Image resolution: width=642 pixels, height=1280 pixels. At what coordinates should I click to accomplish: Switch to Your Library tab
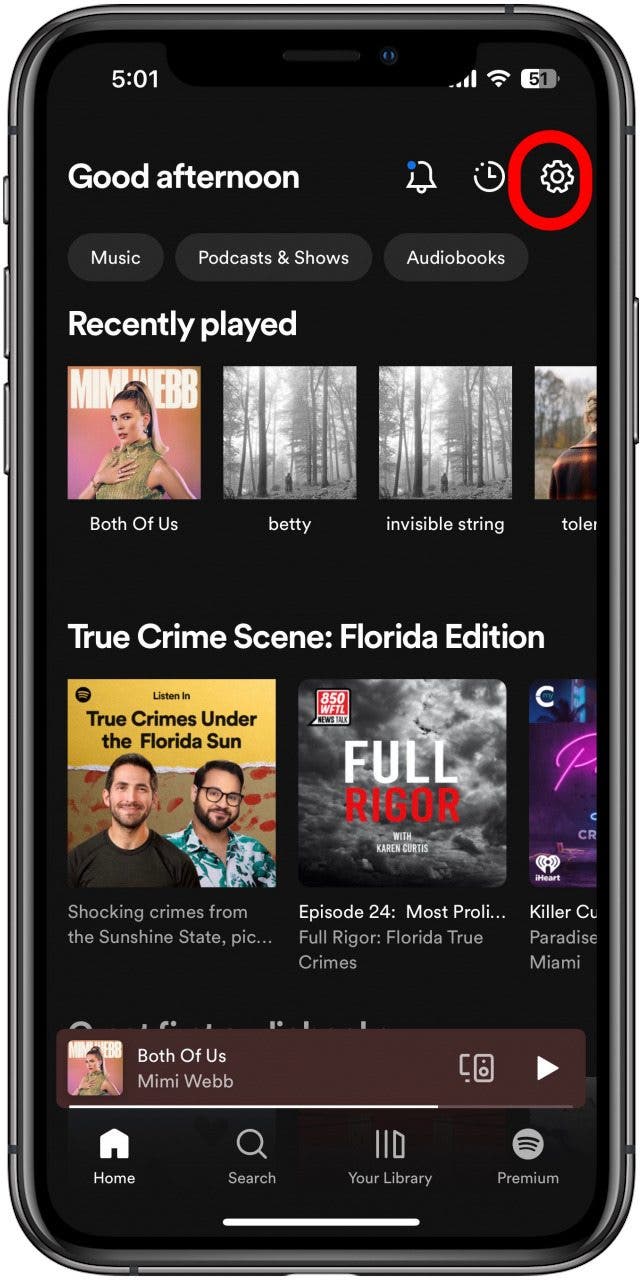[x=389, y=1156]
